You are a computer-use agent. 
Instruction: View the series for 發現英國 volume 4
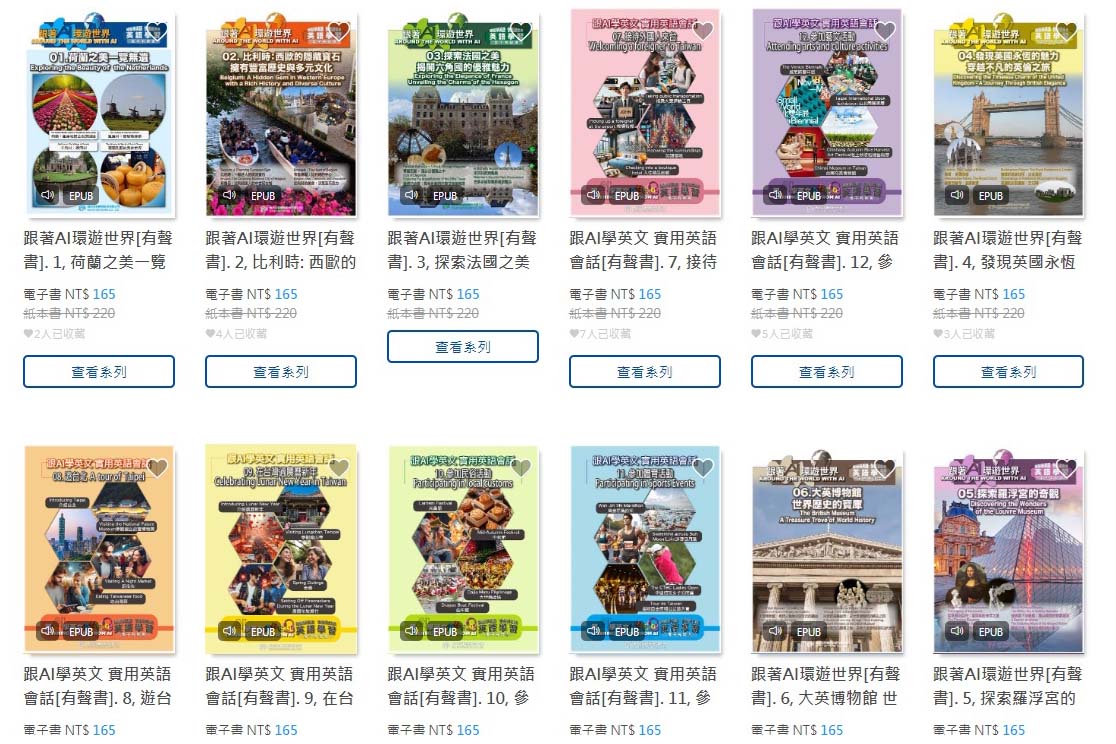[x=1009, y=371]
